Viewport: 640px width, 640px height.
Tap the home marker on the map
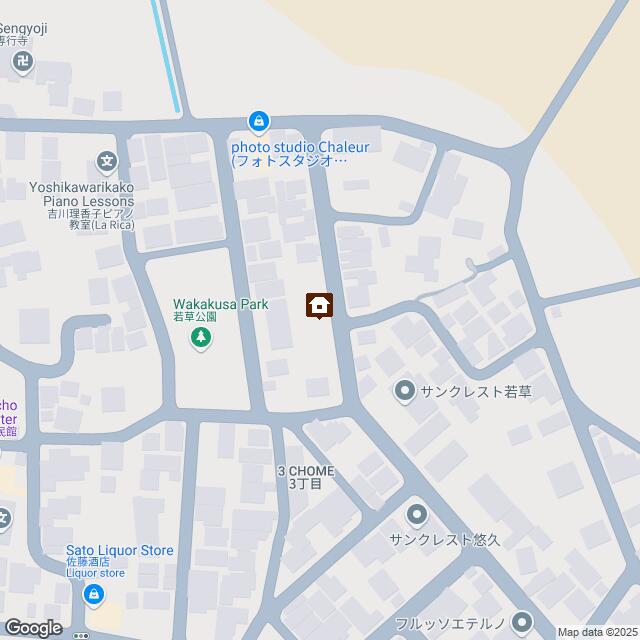[x=319, y=305]
